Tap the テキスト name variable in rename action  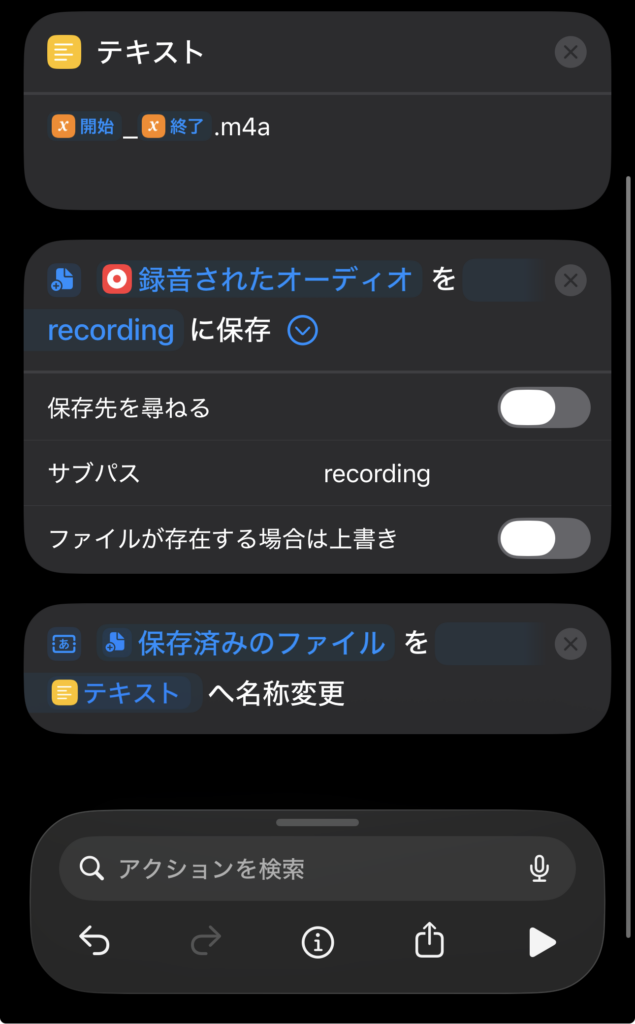pos(117,693)
